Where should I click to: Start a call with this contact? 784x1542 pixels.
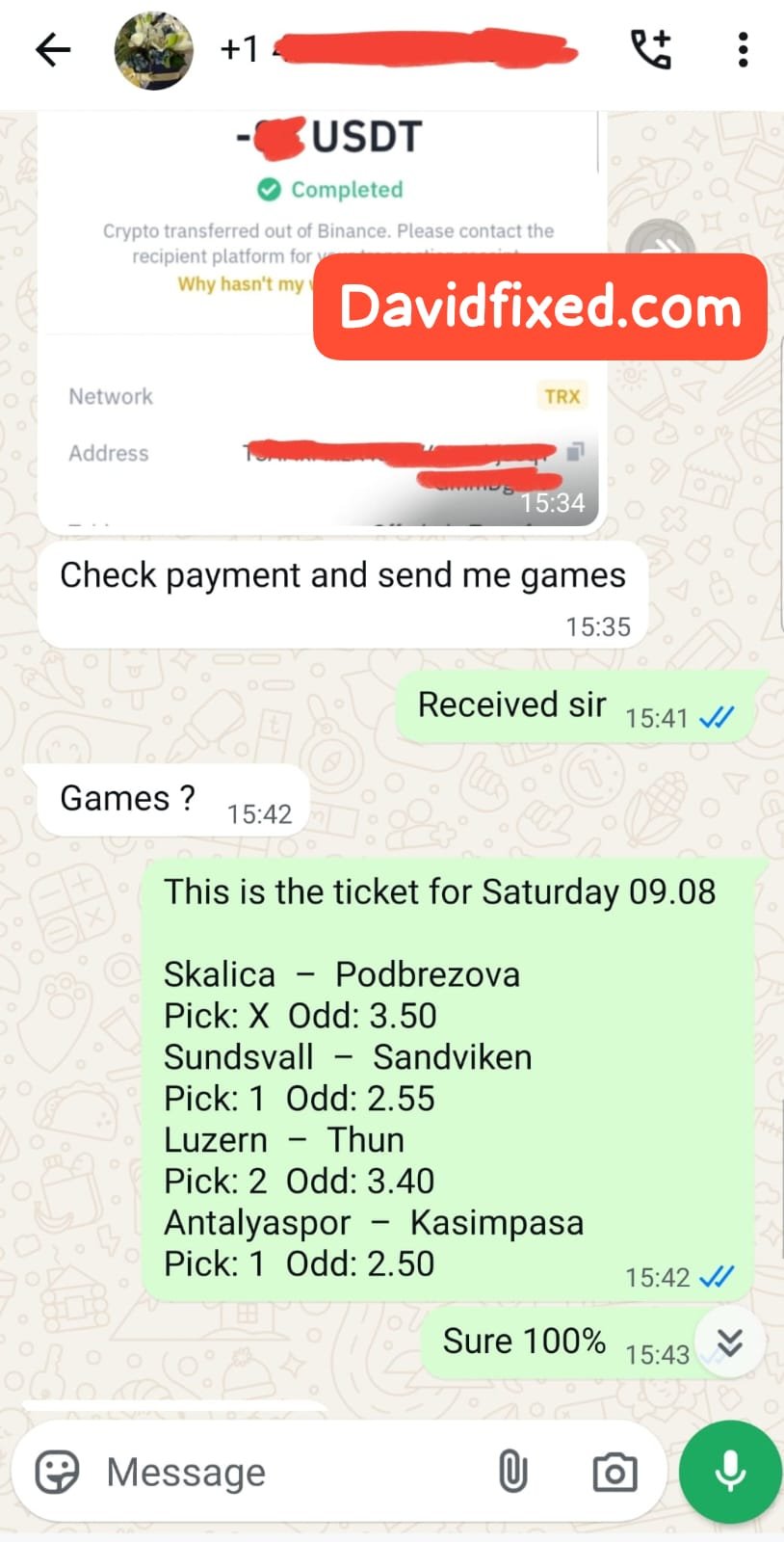(651, 50)
